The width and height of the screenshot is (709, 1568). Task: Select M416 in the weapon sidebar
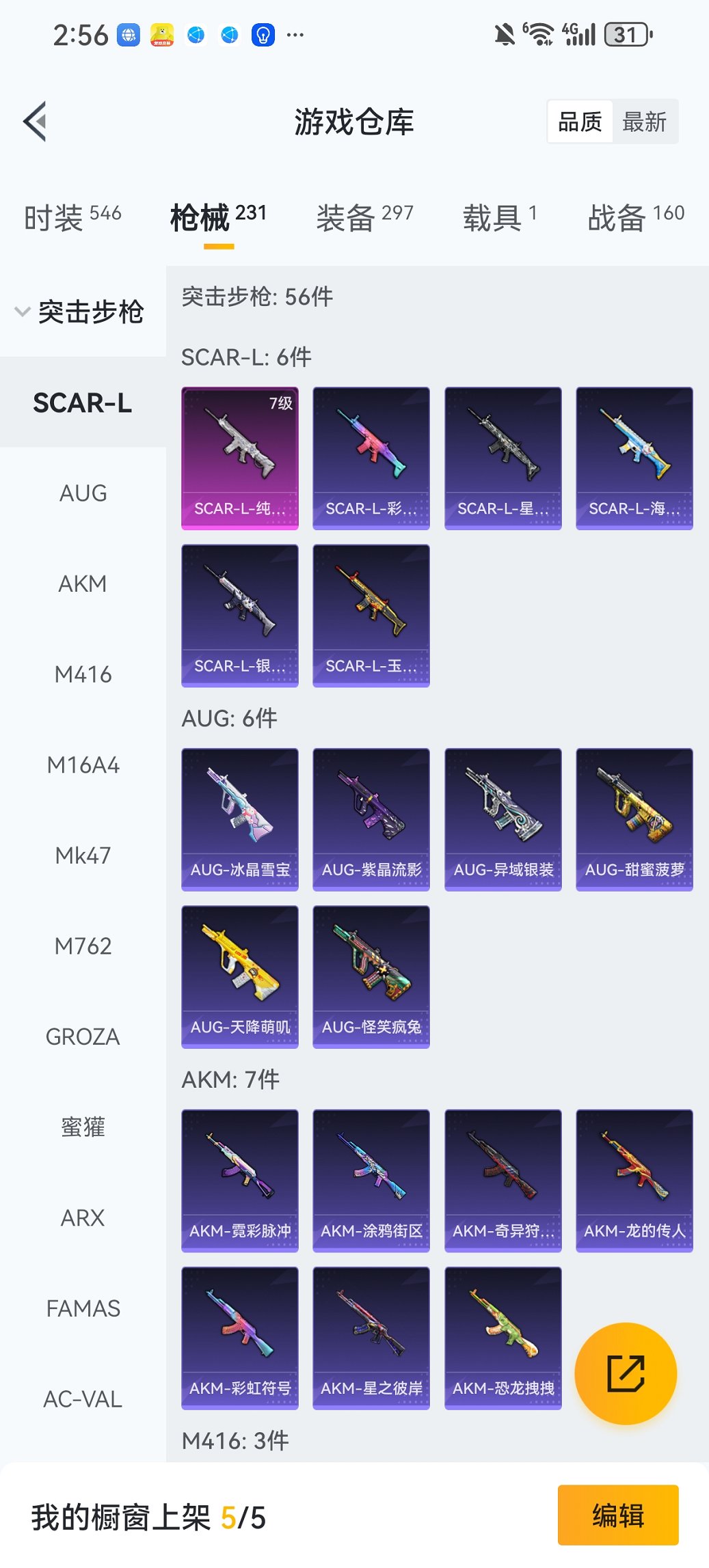click(83, 675)
